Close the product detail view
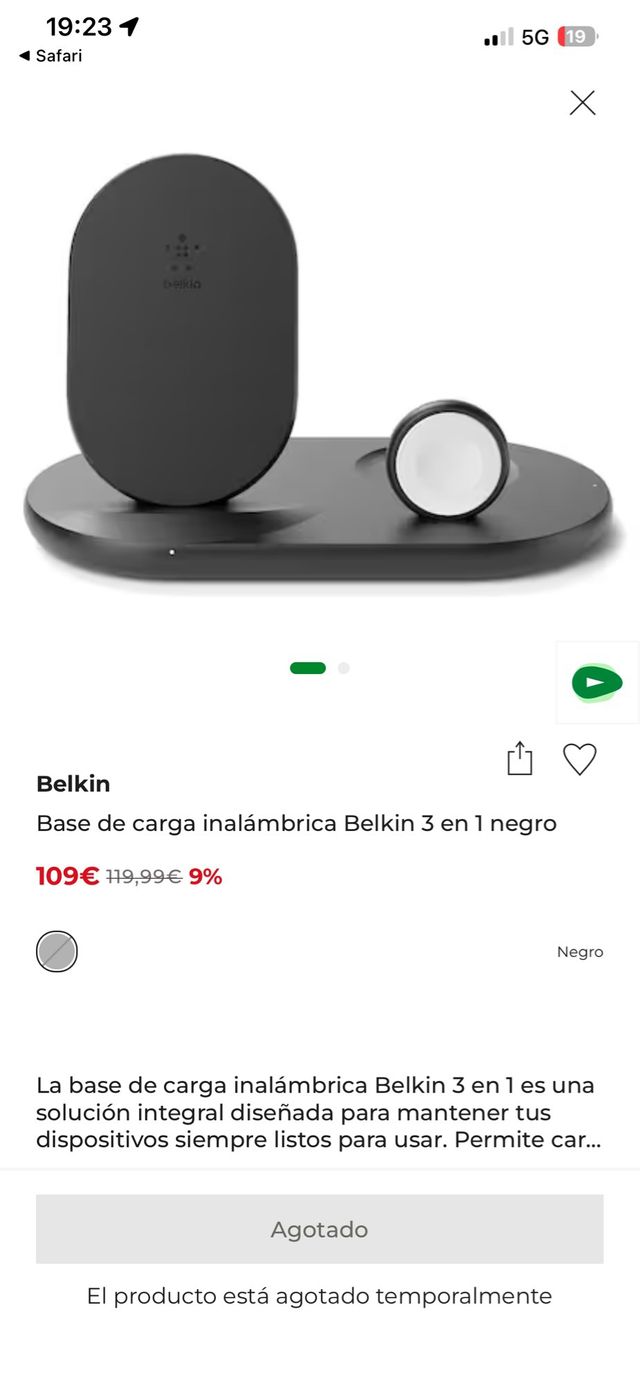This screenshot has height=1384, width=640. (x=582, y=103)
